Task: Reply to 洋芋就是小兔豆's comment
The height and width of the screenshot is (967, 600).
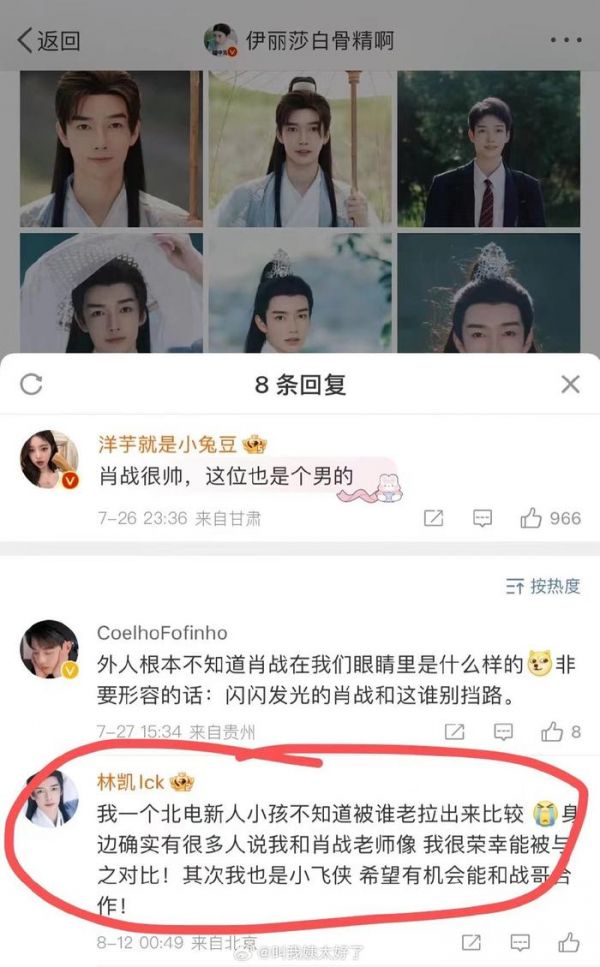Action: tap(482, 518)
